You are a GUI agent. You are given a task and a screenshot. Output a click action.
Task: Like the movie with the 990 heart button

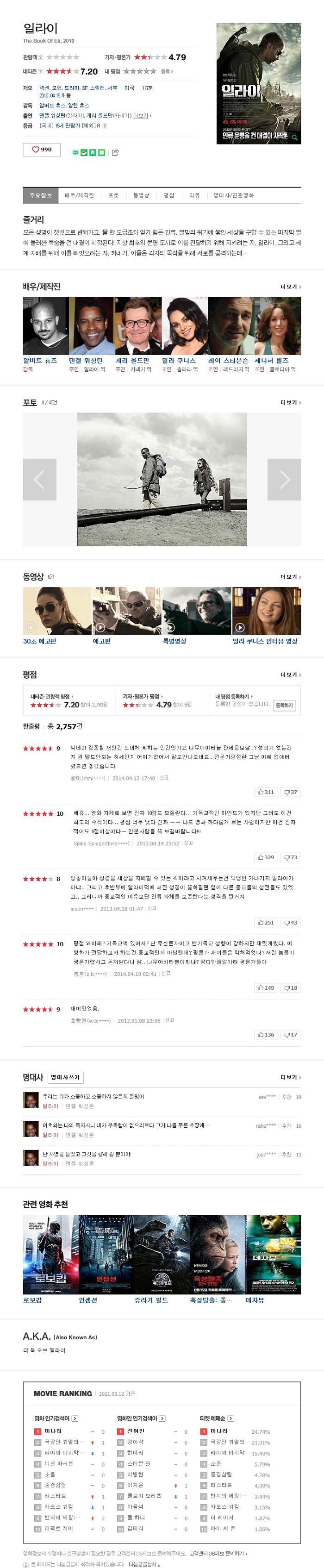pos(41,149)
